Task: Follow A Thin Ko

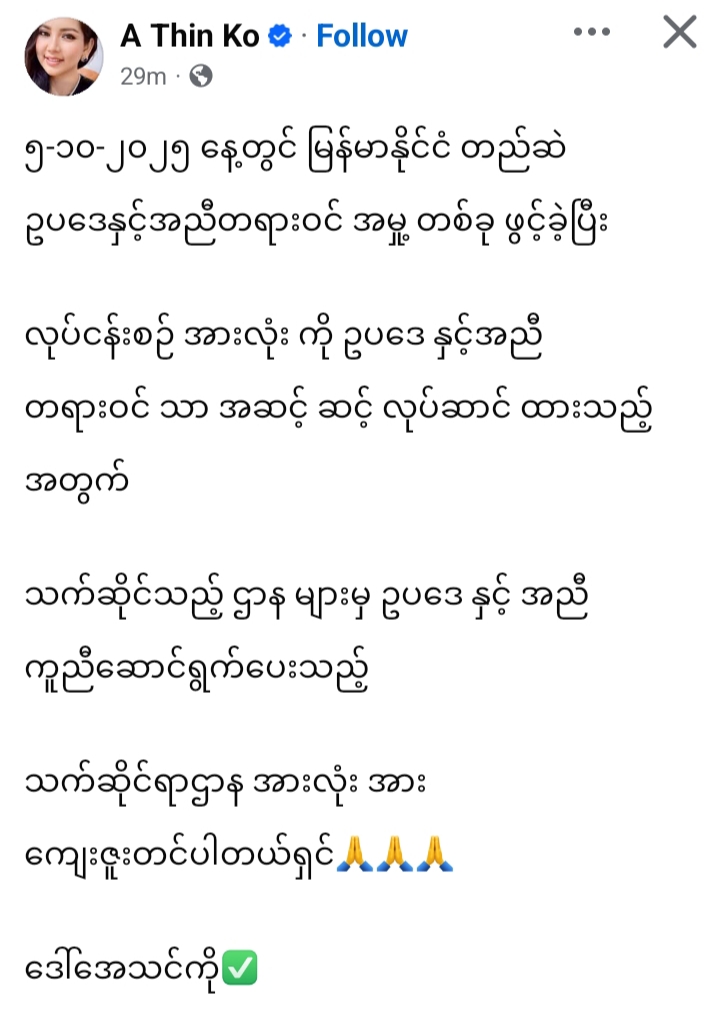Action: coord(362,36)
